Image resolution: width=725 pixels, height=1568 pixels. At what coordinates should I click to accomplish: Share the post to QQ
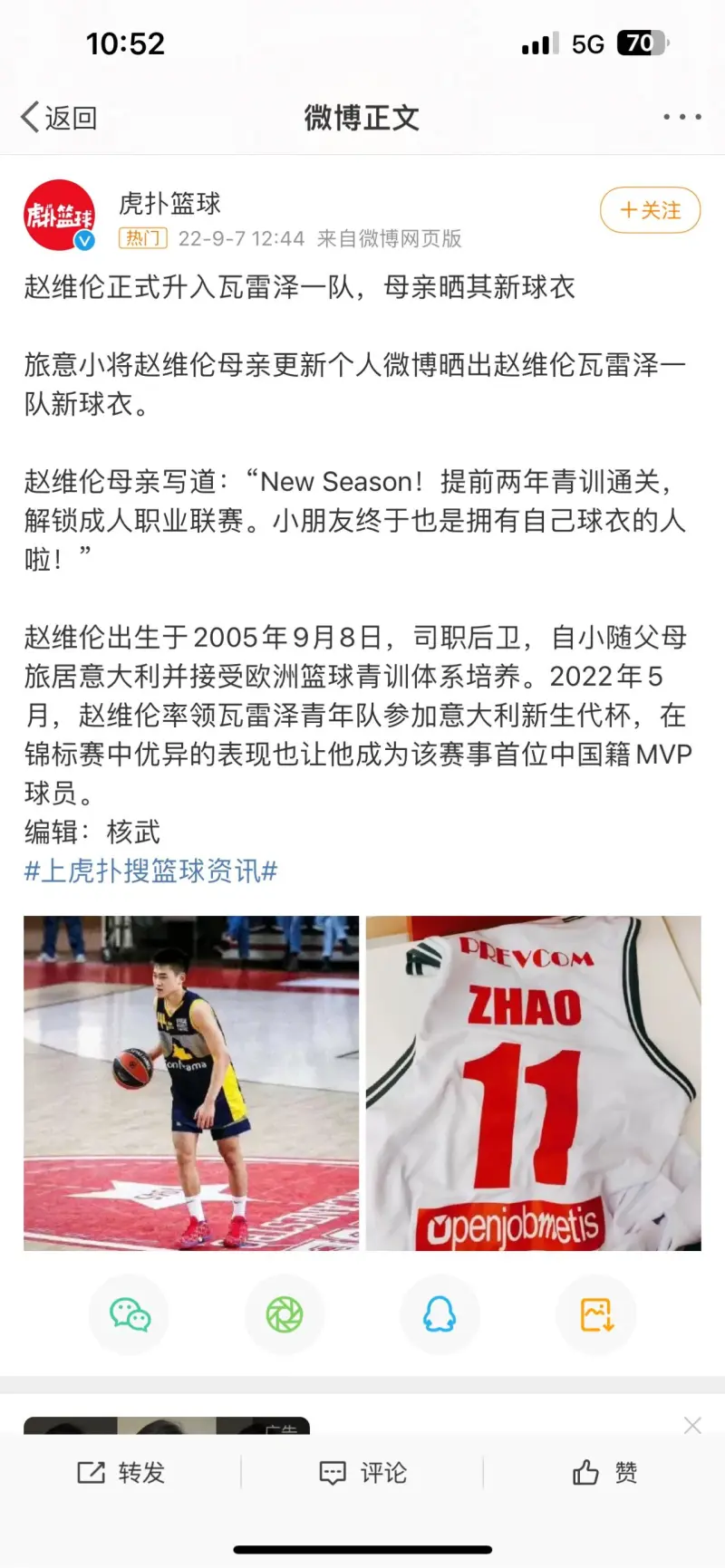coord(440,1314)
